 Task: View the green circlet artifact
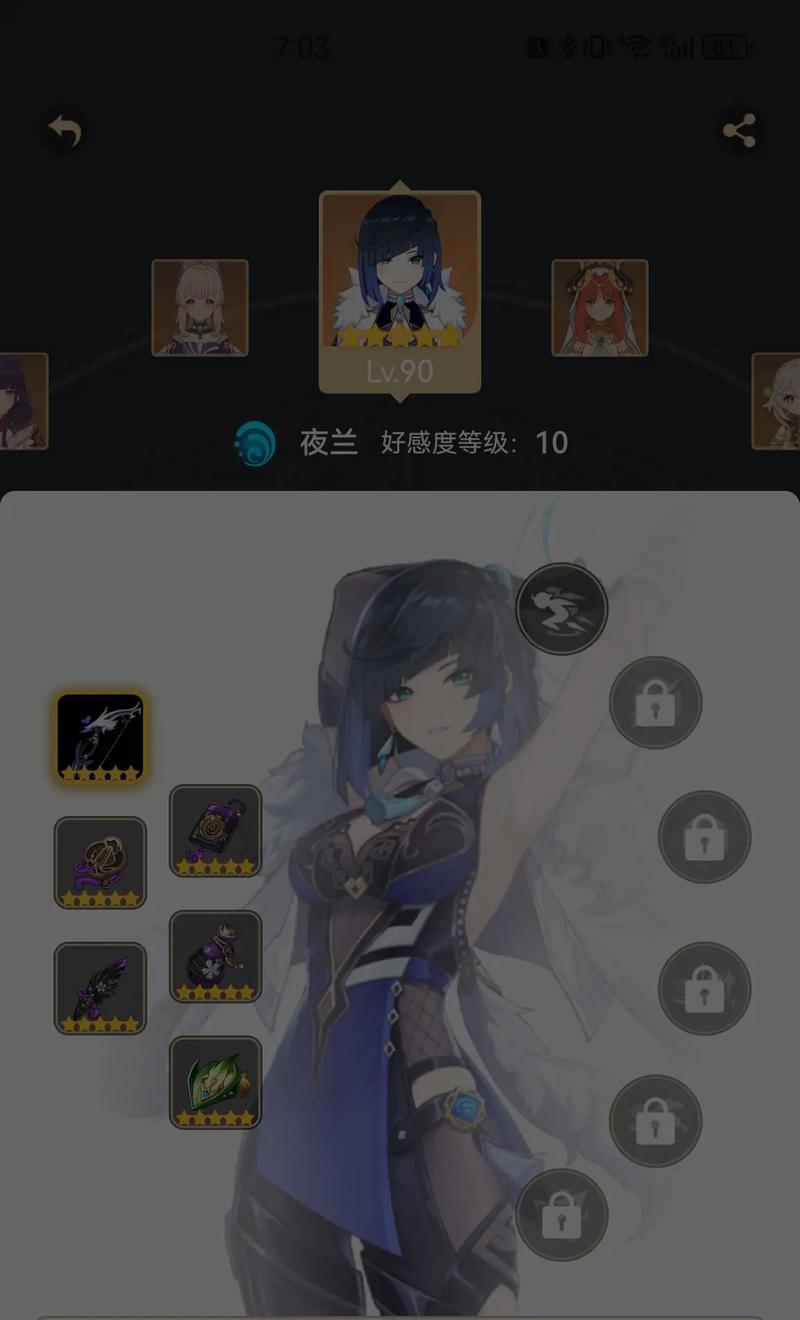point(216,1082)
